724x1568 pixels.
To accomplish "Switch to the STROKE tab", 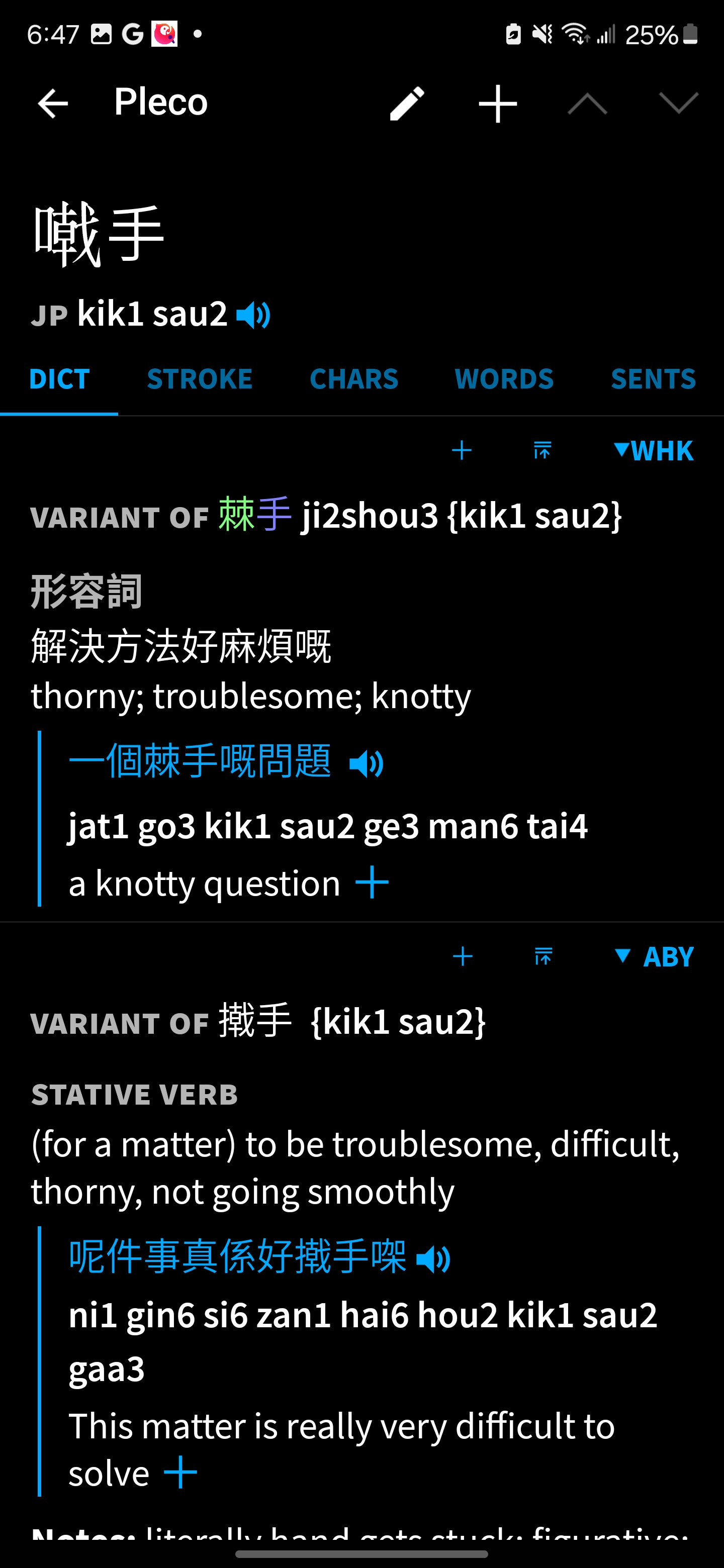I will [199, 379].
